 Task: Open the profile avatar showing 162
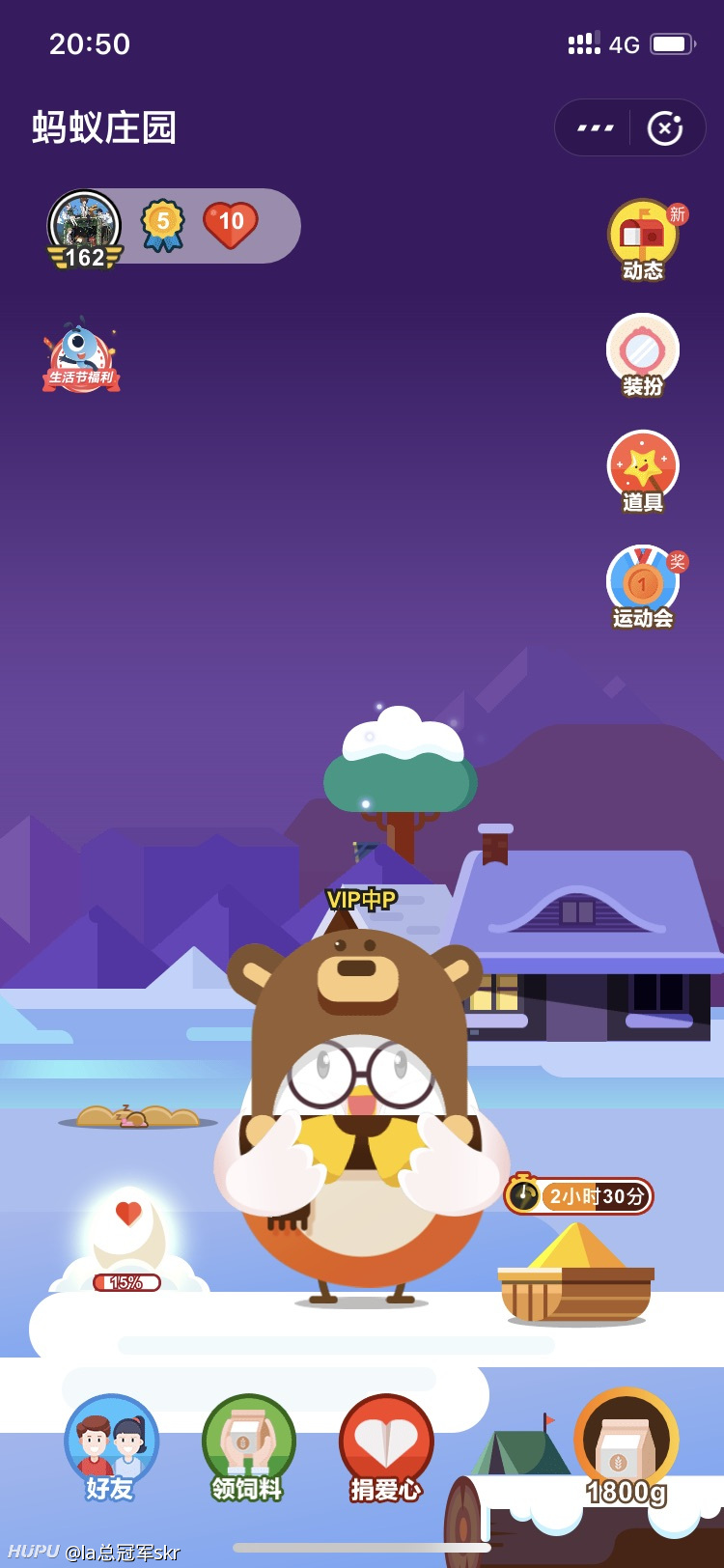coord(85,230)
